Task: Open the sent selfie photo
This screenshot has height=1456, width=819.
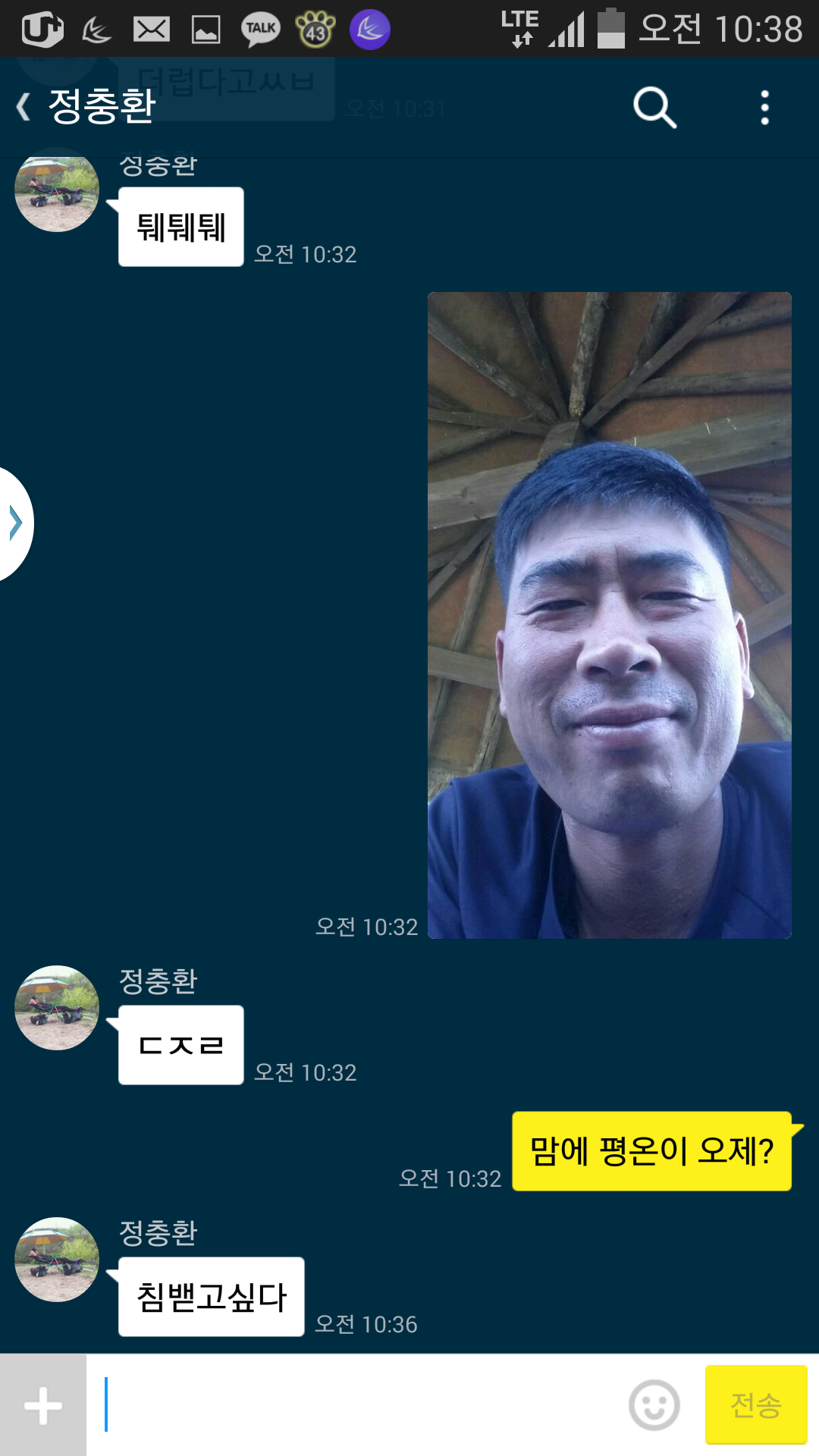Action: [610, 615]
